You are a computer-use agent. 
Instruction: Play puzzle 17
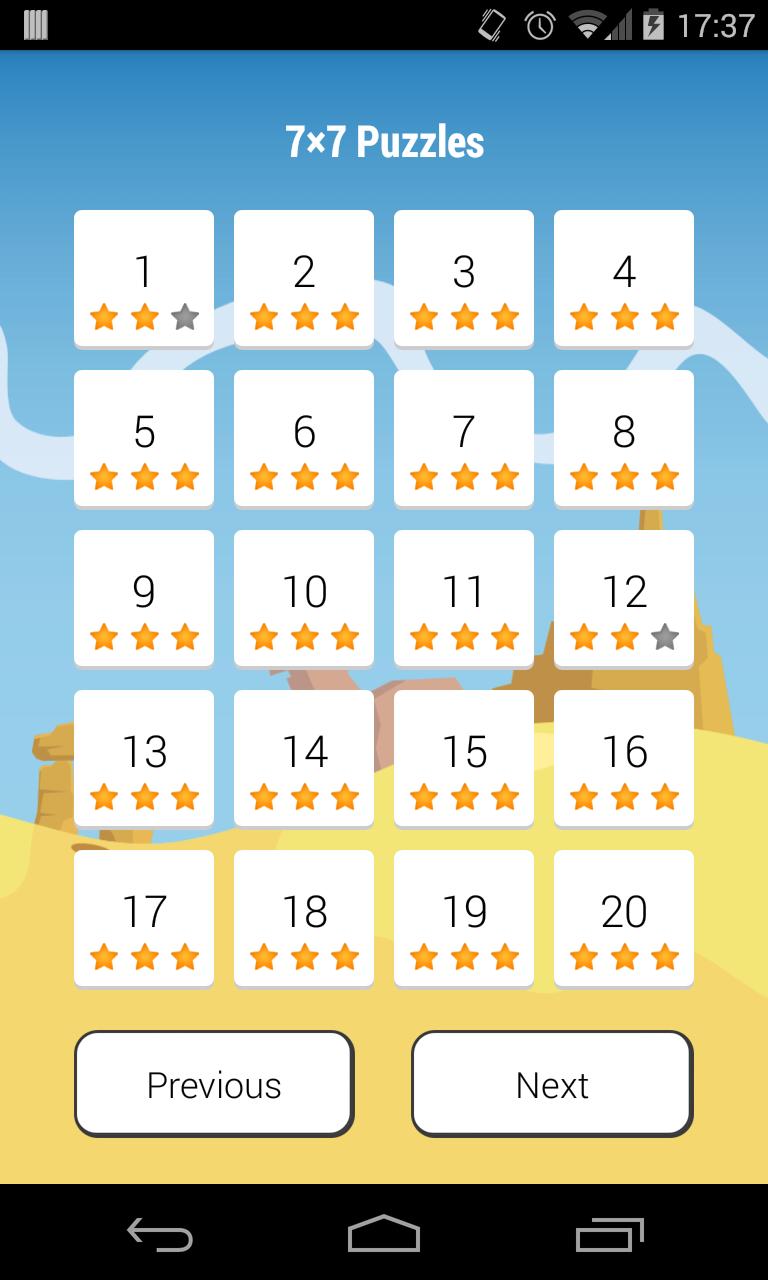point(144,918)
